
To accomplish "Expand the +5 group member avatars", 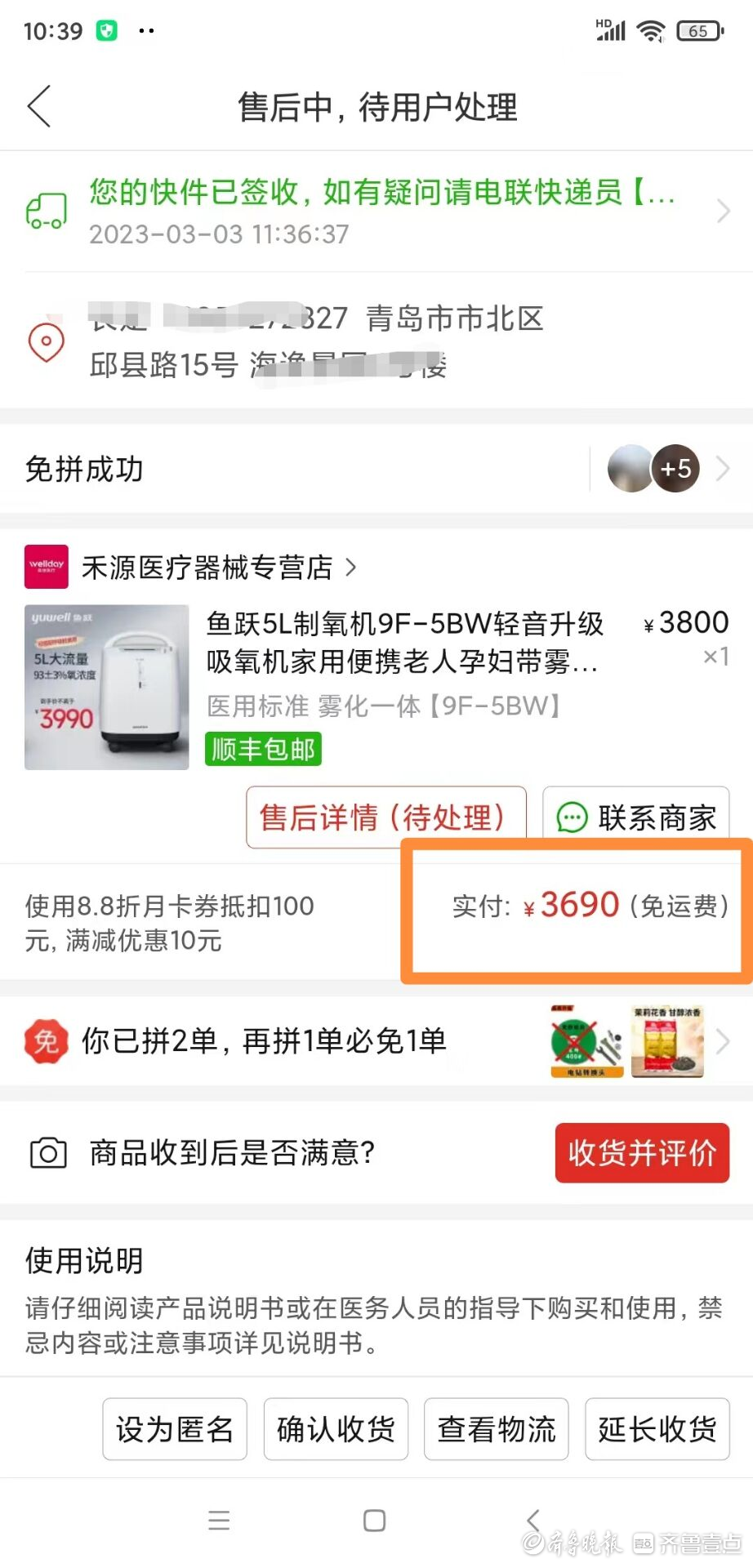I will coord(674,468).
